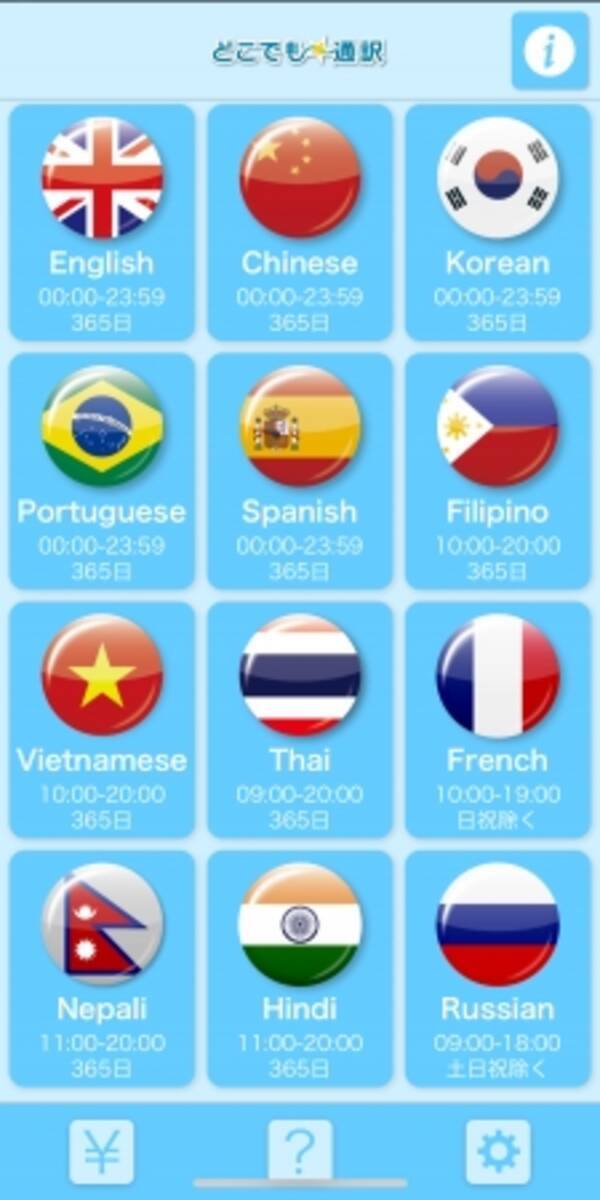Screen dimensions: 600x1200
Task: Choose the Spanish language tile
Action: (x=300, y=470)
